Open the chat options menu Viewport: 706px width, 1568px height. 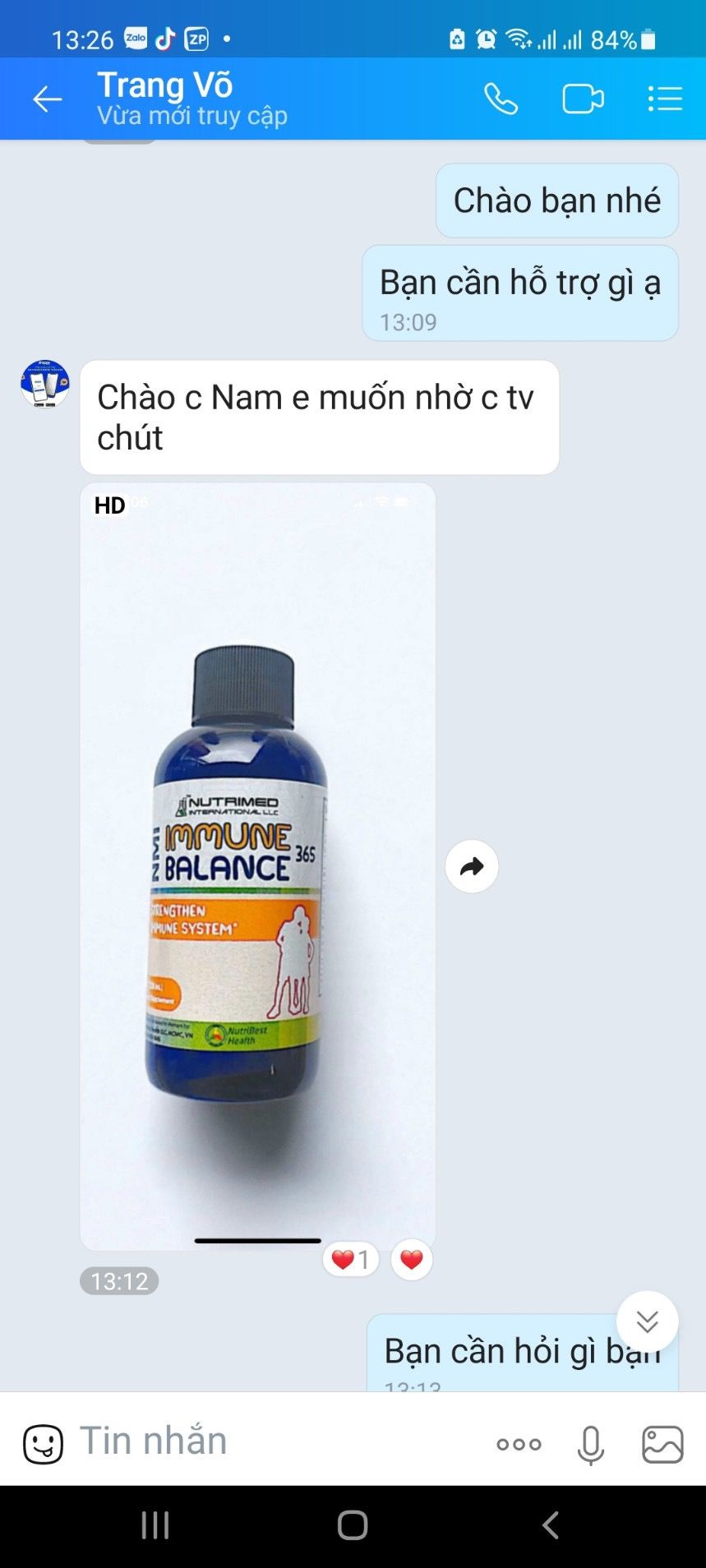click(x=665, y=99)
